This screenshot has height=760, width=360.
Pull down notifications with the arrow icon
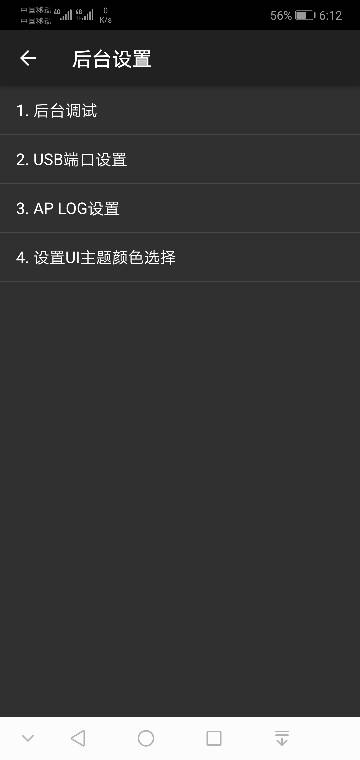tap(282, 738)
